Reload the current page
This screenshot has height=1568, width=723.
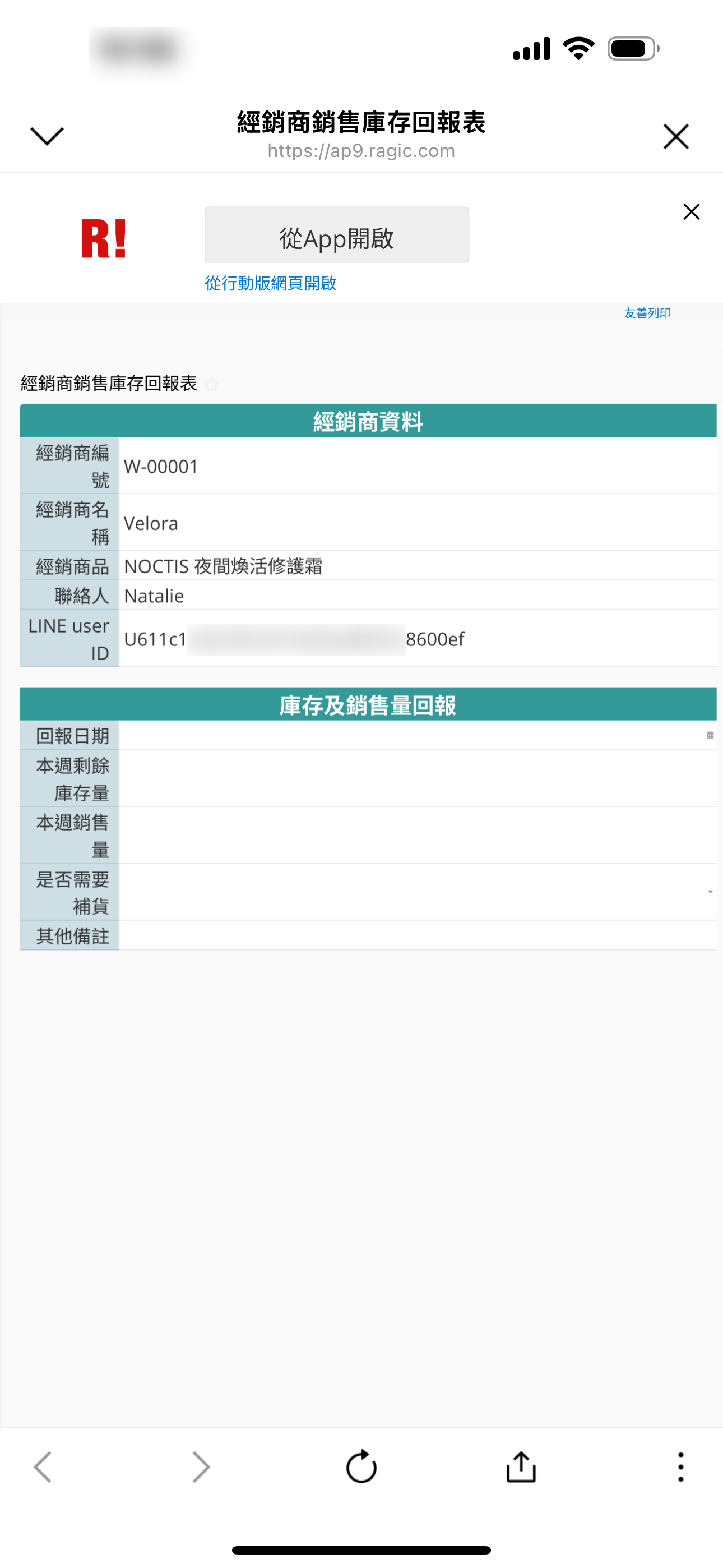click(x=361, y=1467)
